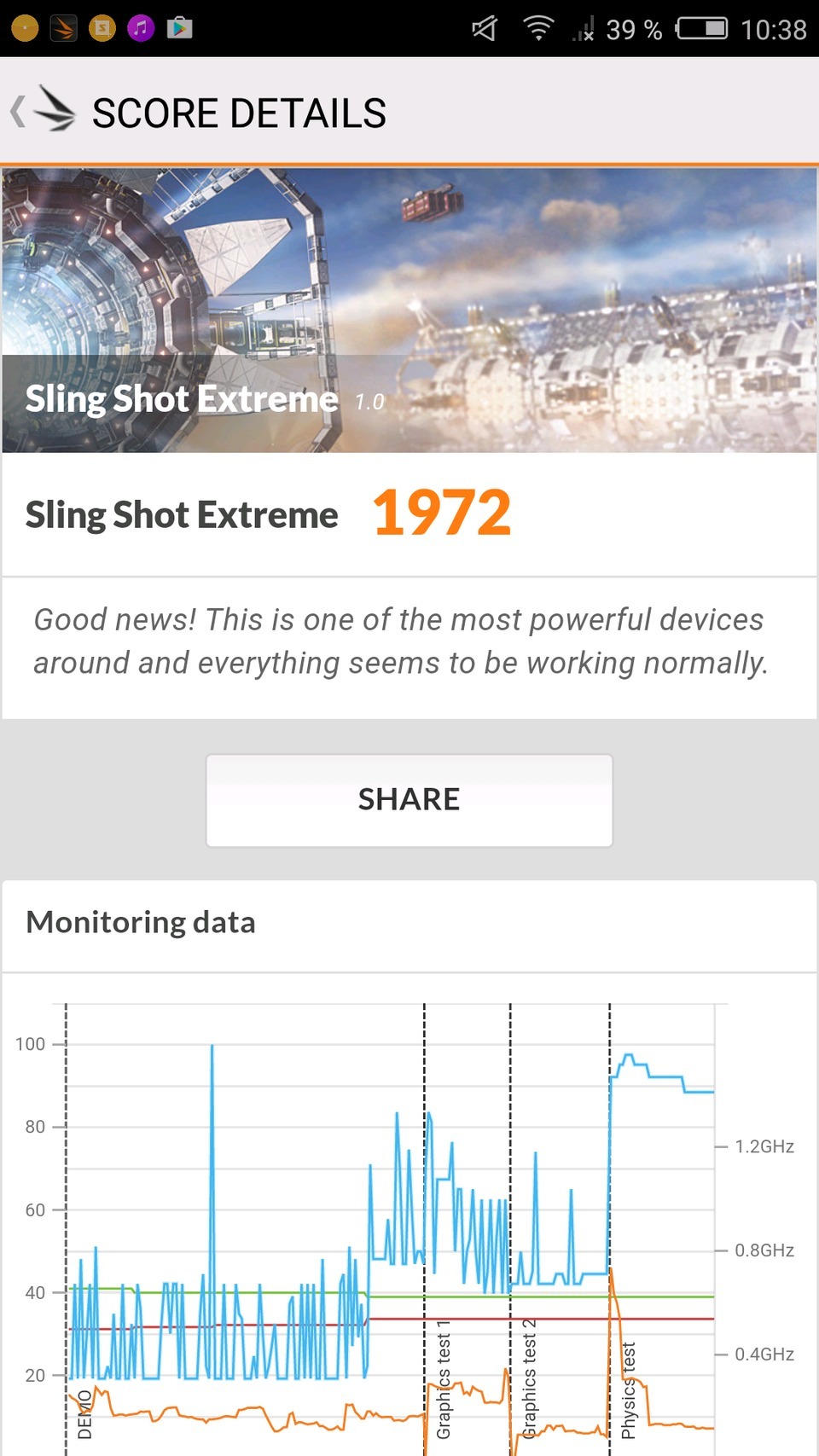Share the Sling Shot Extreme score

pyautogui.click(x=409, y=800)
